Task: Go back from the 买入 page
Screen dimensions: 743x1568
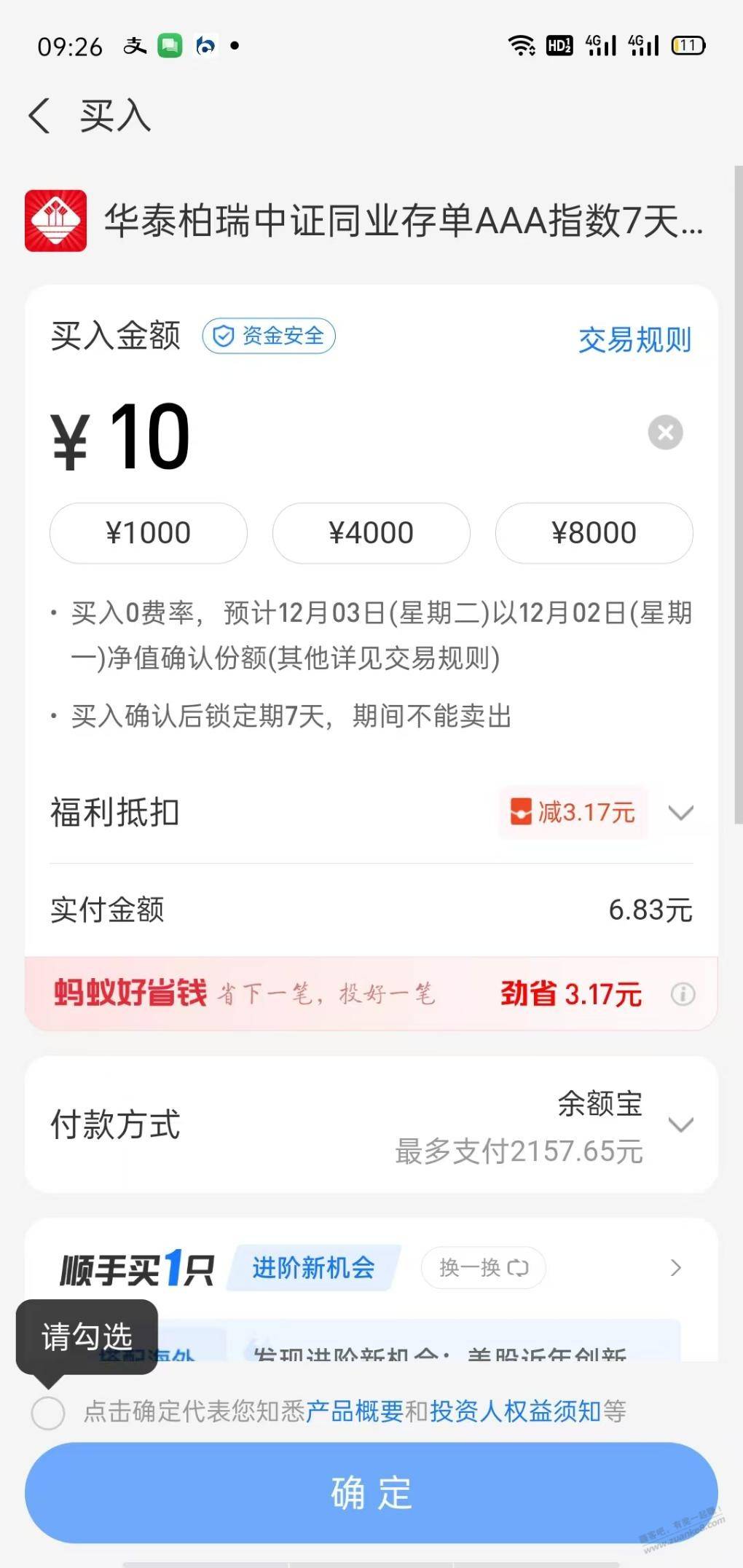Action: (x=39, y=116)
